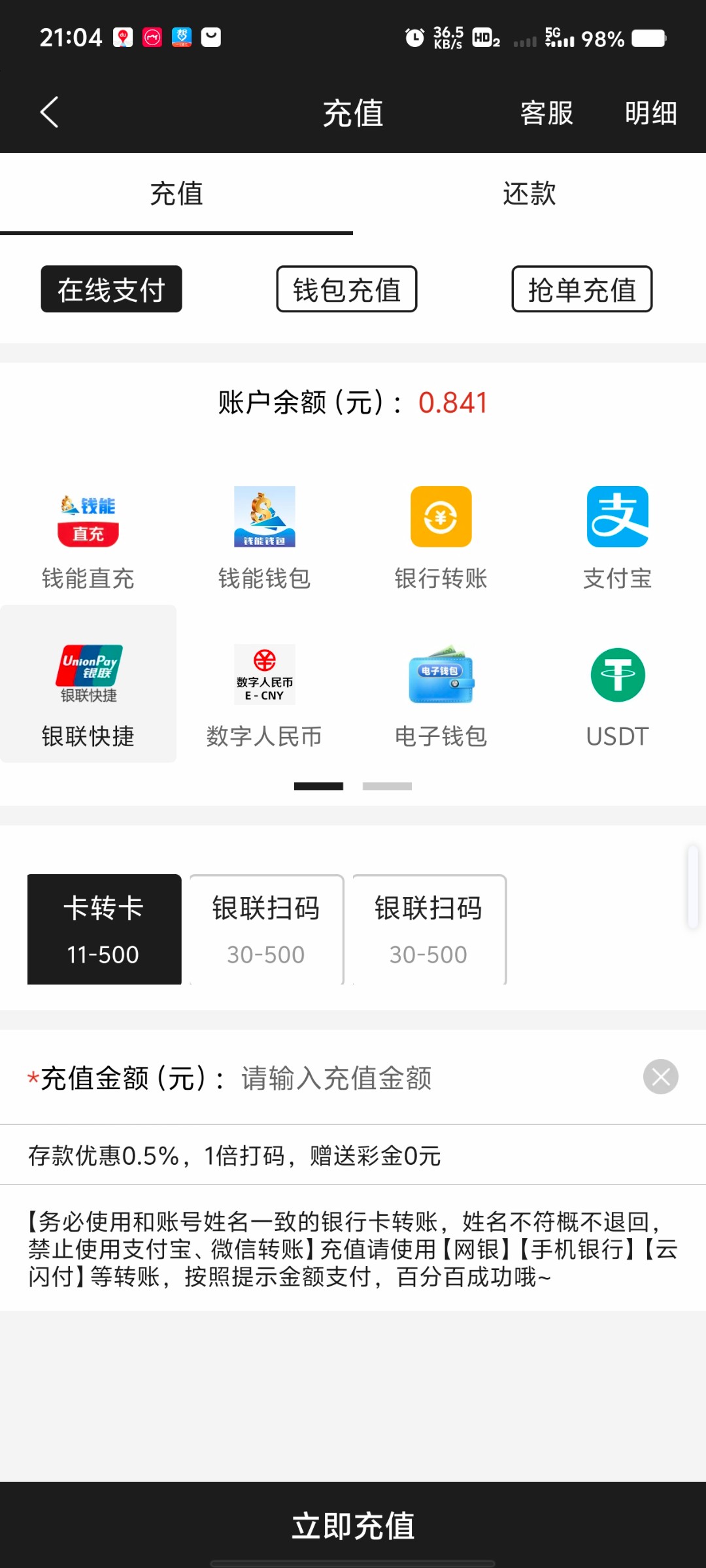Choose 银联快捷 payment method

pos(88,683)
